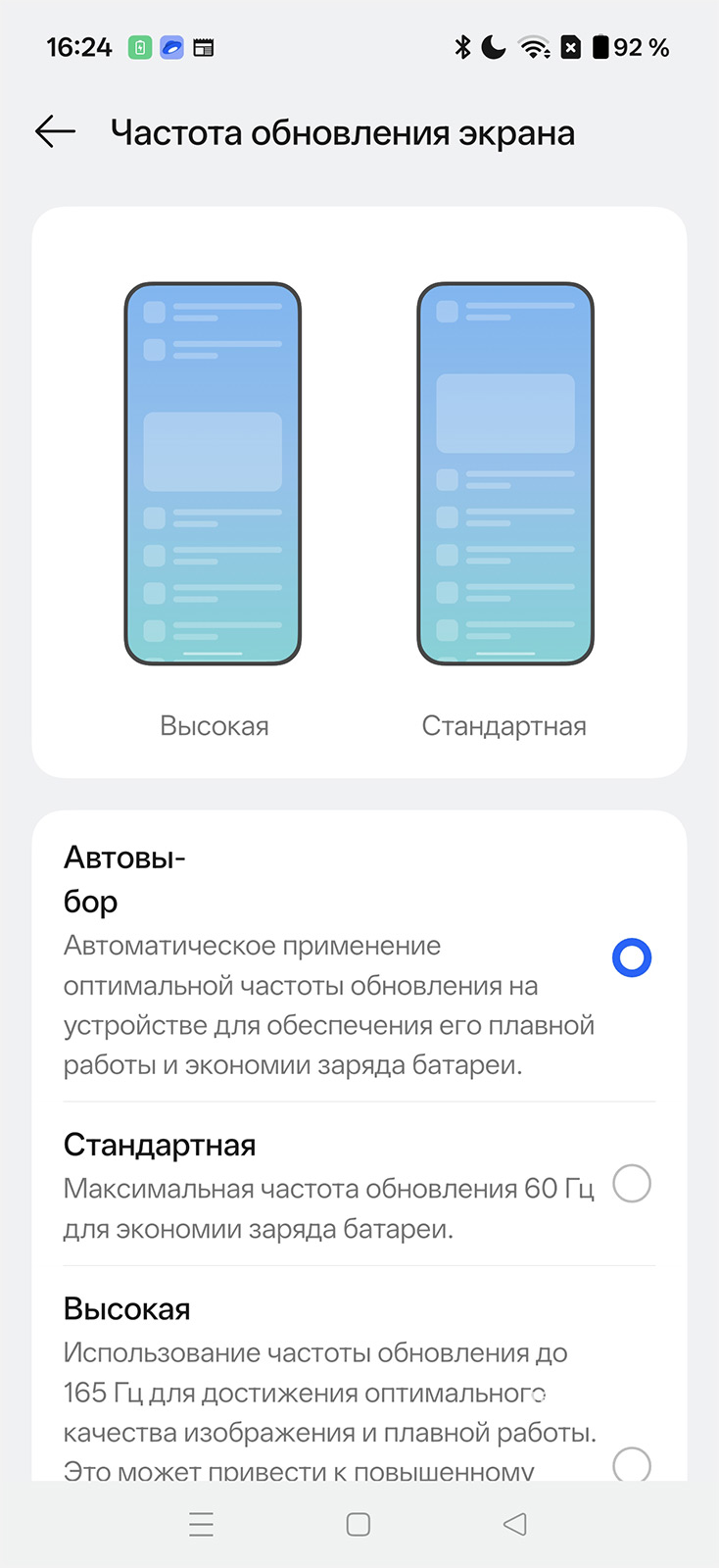Screen dimensions: 719x1568
Task: Choose Стандартная 60 Гц refresh rate
Action: pos(631,1184)
